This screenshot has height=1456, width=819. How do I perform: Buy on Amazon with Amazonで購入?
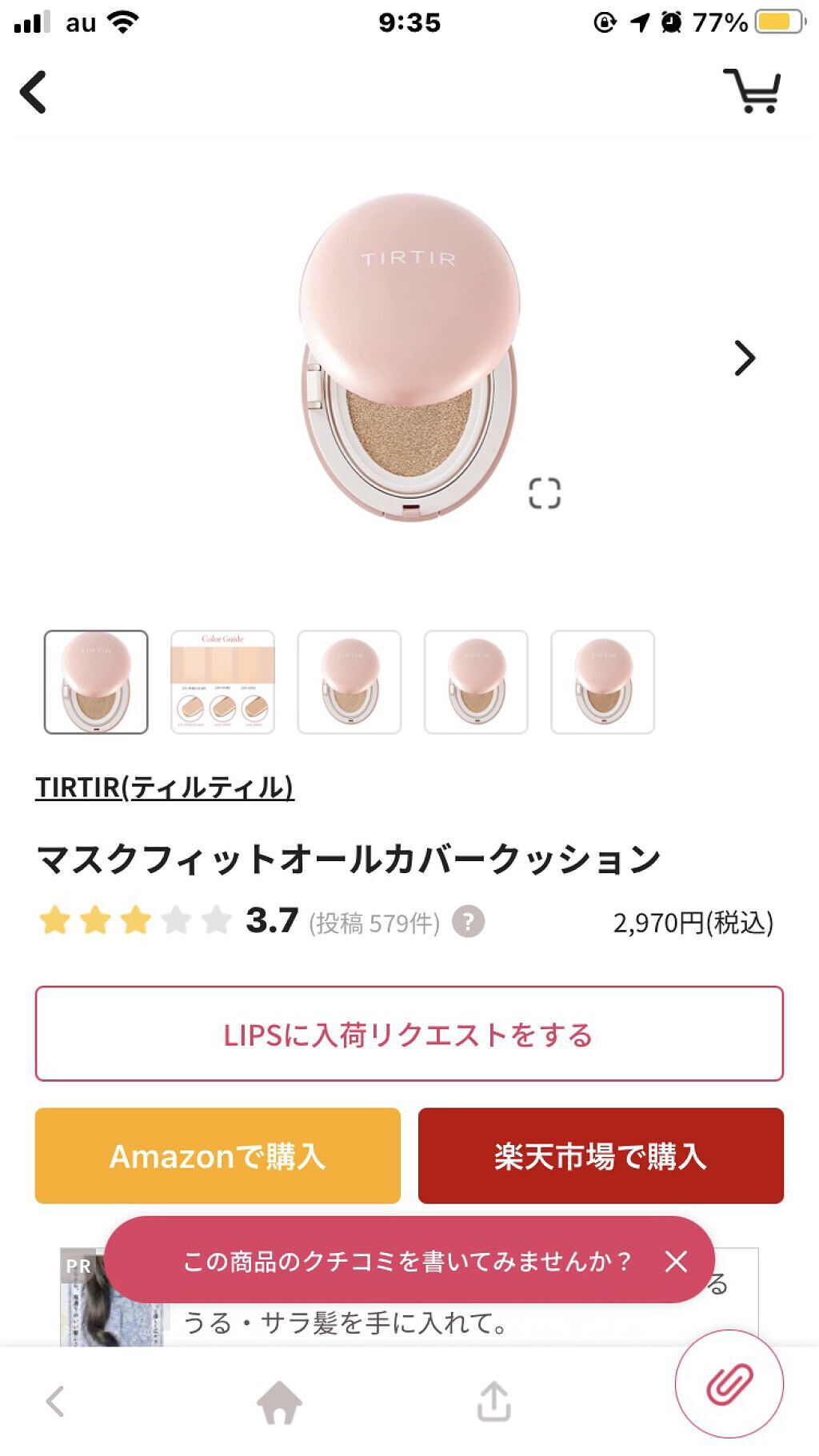pos(218,1155)
